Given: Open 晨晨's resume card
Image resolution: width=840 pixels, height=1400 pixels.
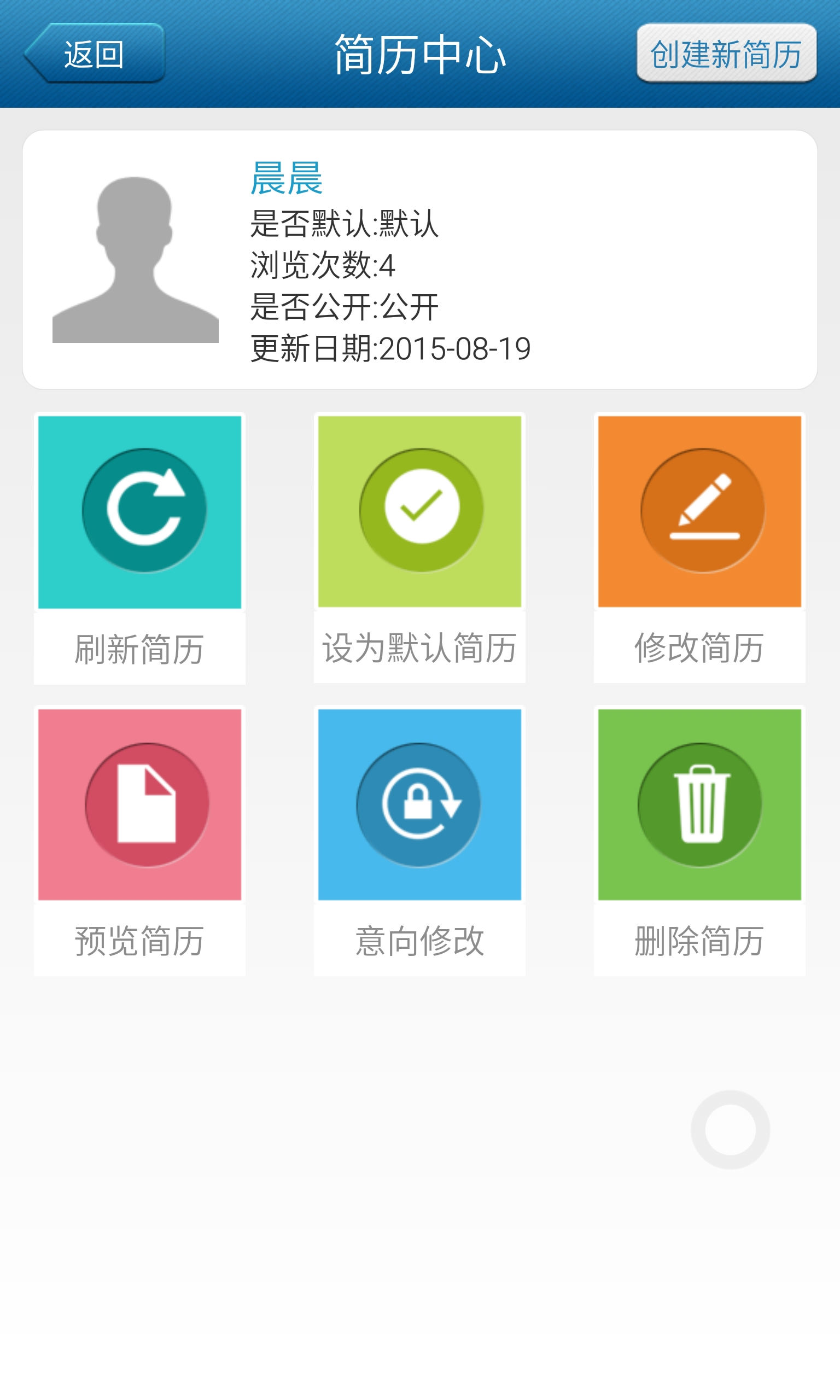Looking at the screenshot, I should (x=419, y=260).
